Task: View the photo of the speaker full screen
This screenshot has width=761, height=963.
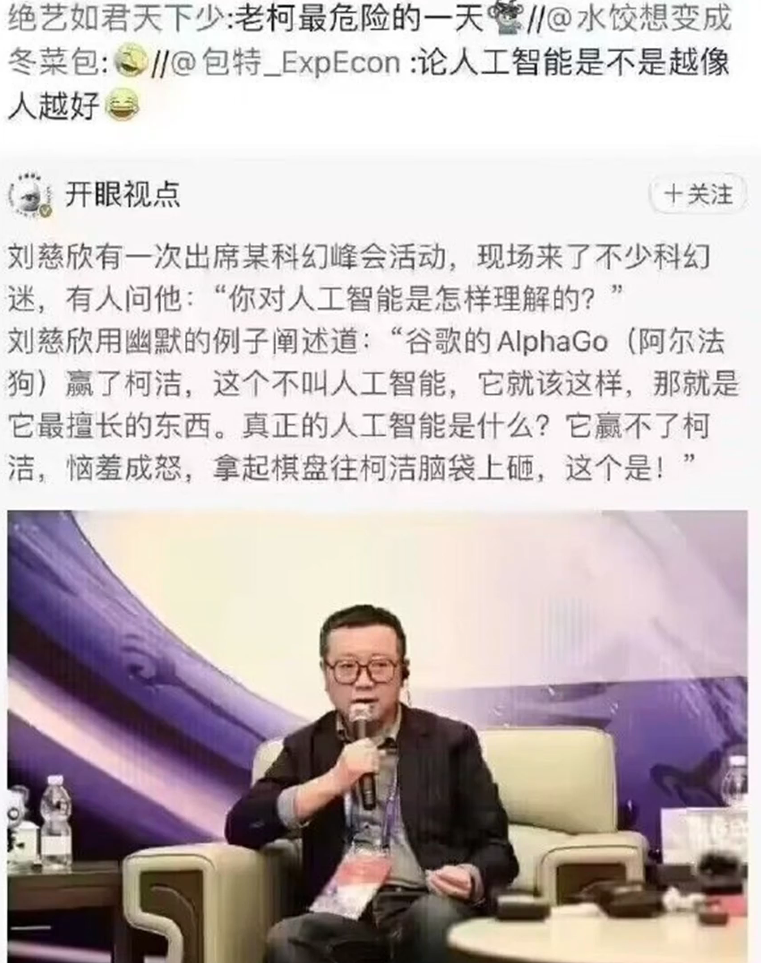Action: [x=378, y=735]
